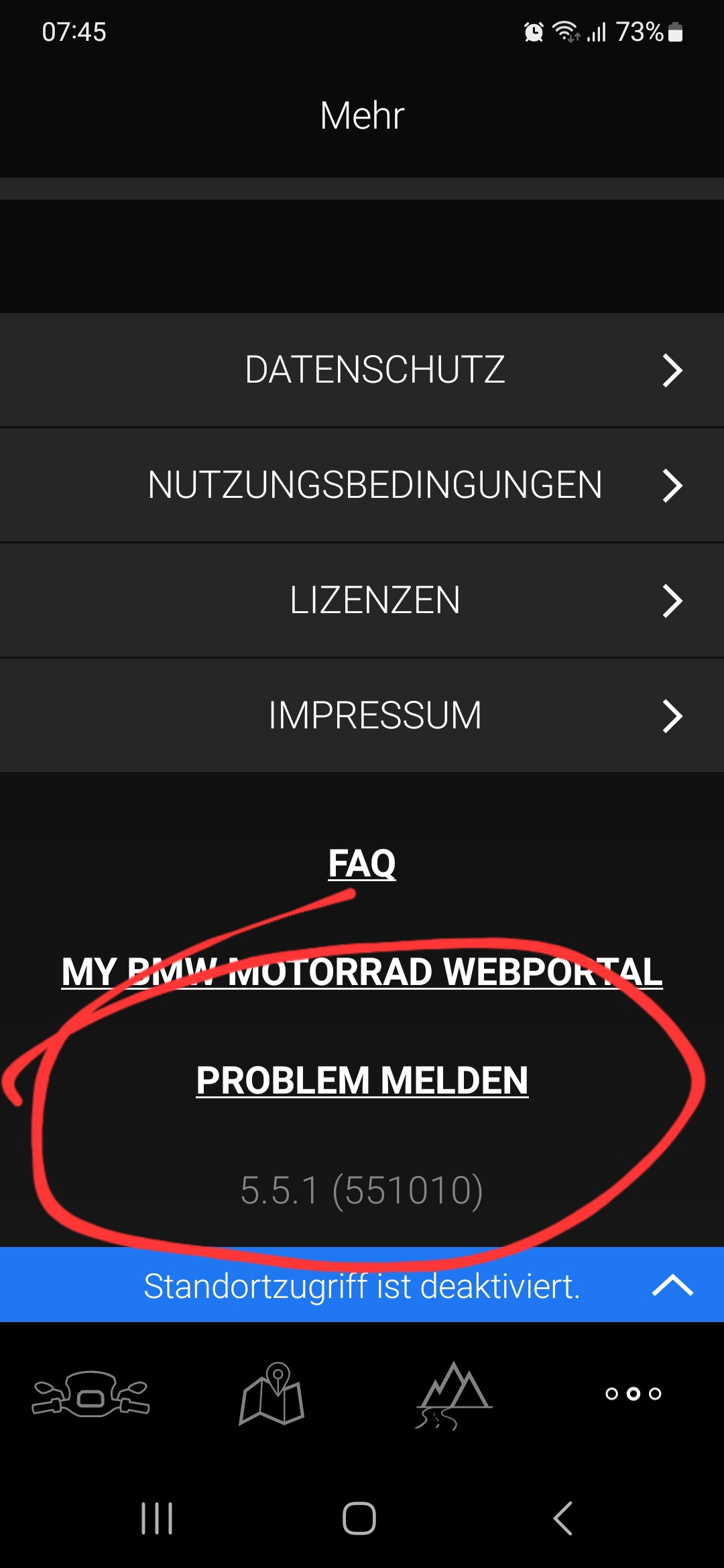Viewport: 724px width, 1568px height.
Task: Switch to the map navigation tab
Action: [271, 1394]
